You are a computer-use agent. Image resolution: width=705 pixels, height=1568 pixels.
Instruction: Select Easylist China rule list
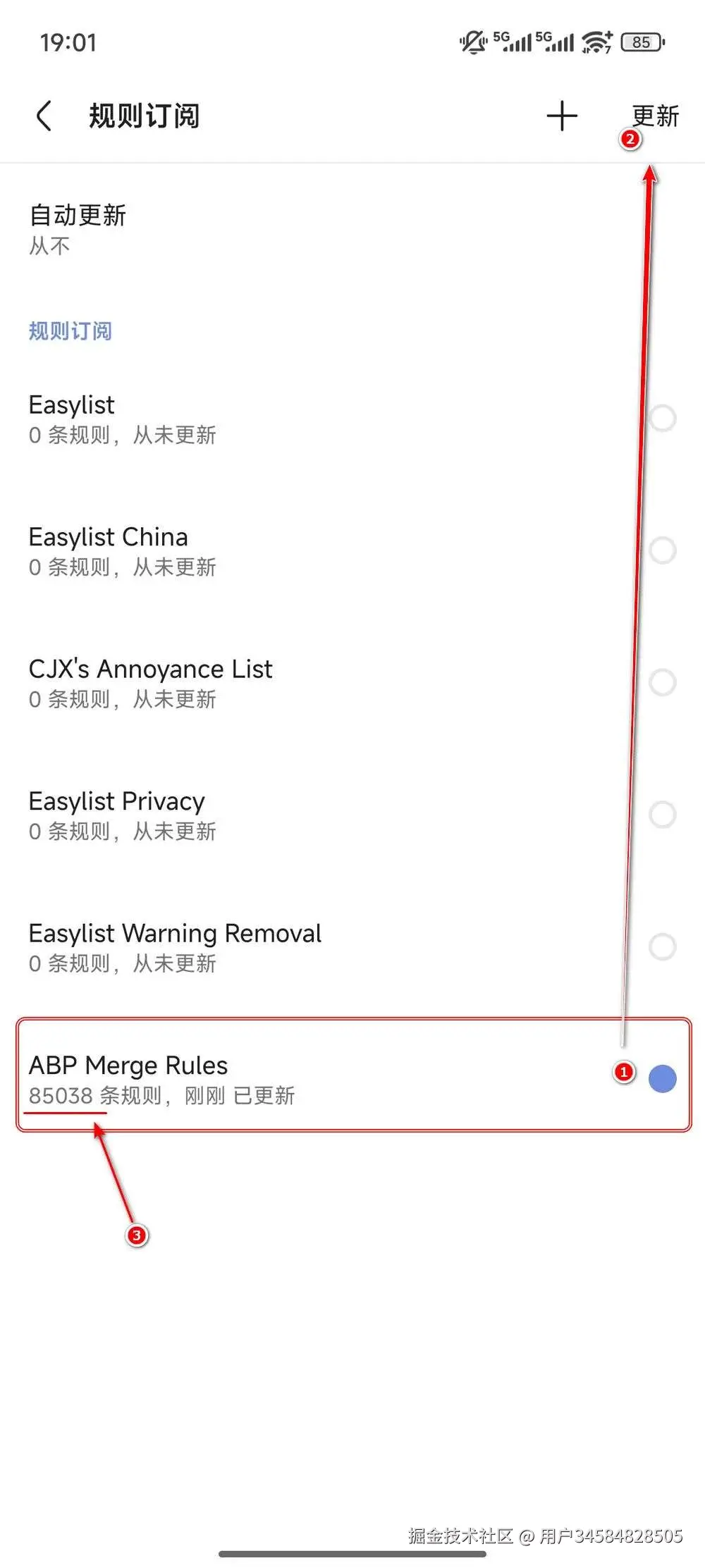pyautogui.click(x=662, y=550)
